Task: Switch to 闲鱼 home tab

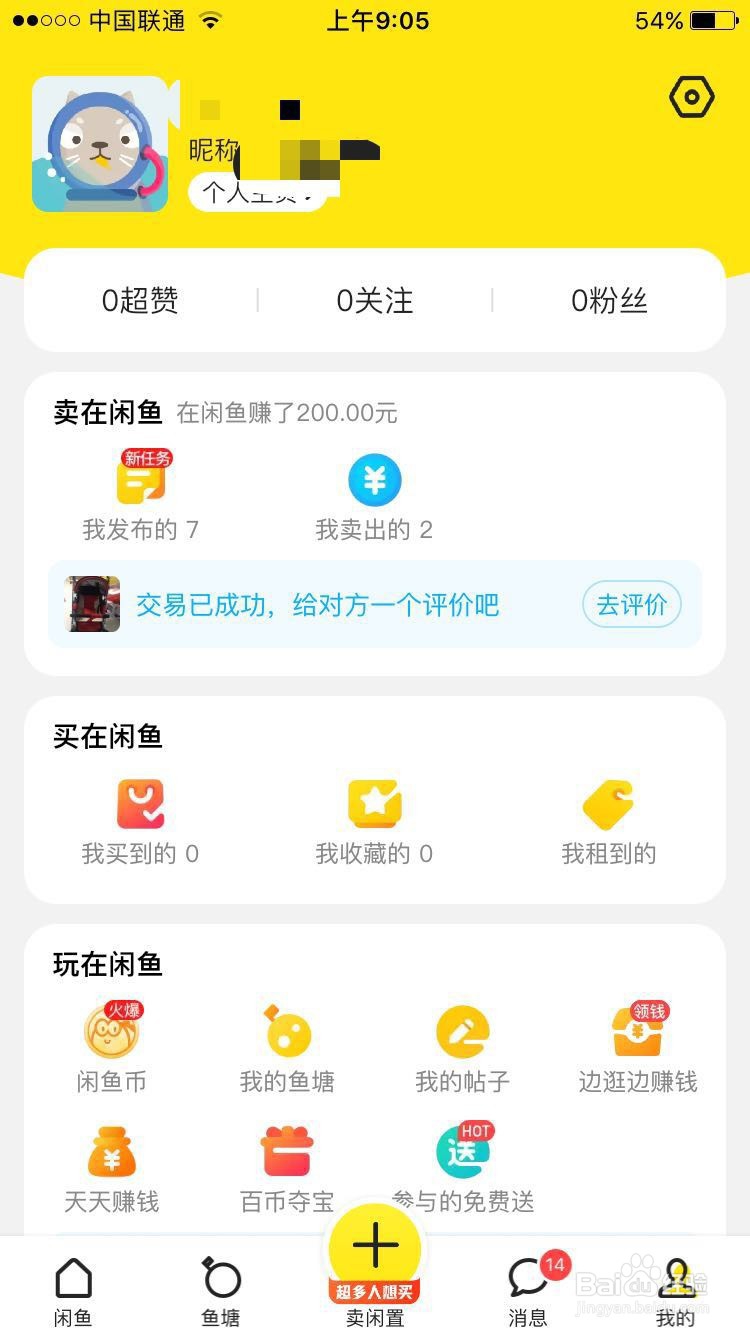Action: (72, 1290)
